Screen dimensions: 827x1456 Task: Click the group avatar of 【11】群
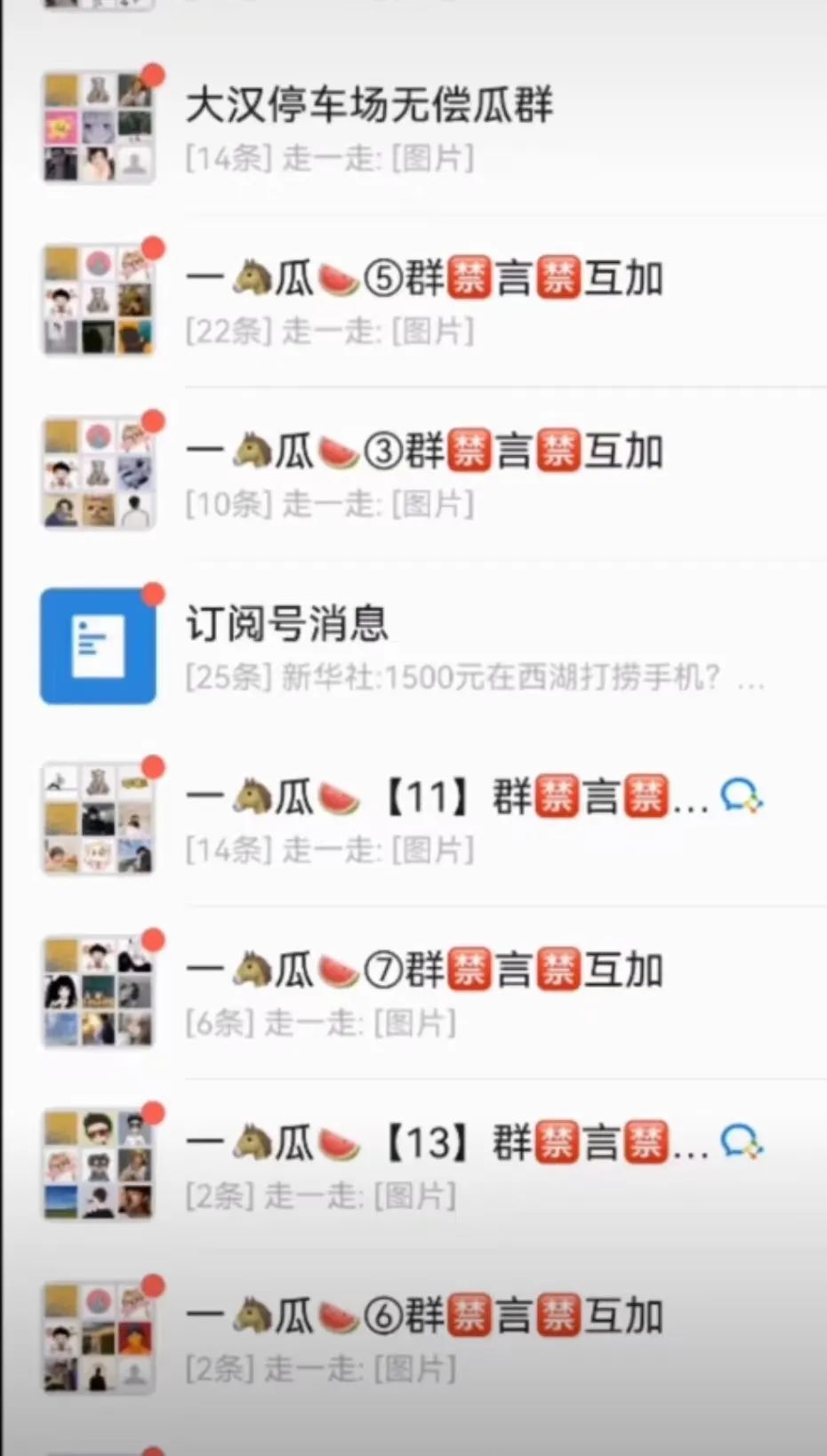click(98, 818)
